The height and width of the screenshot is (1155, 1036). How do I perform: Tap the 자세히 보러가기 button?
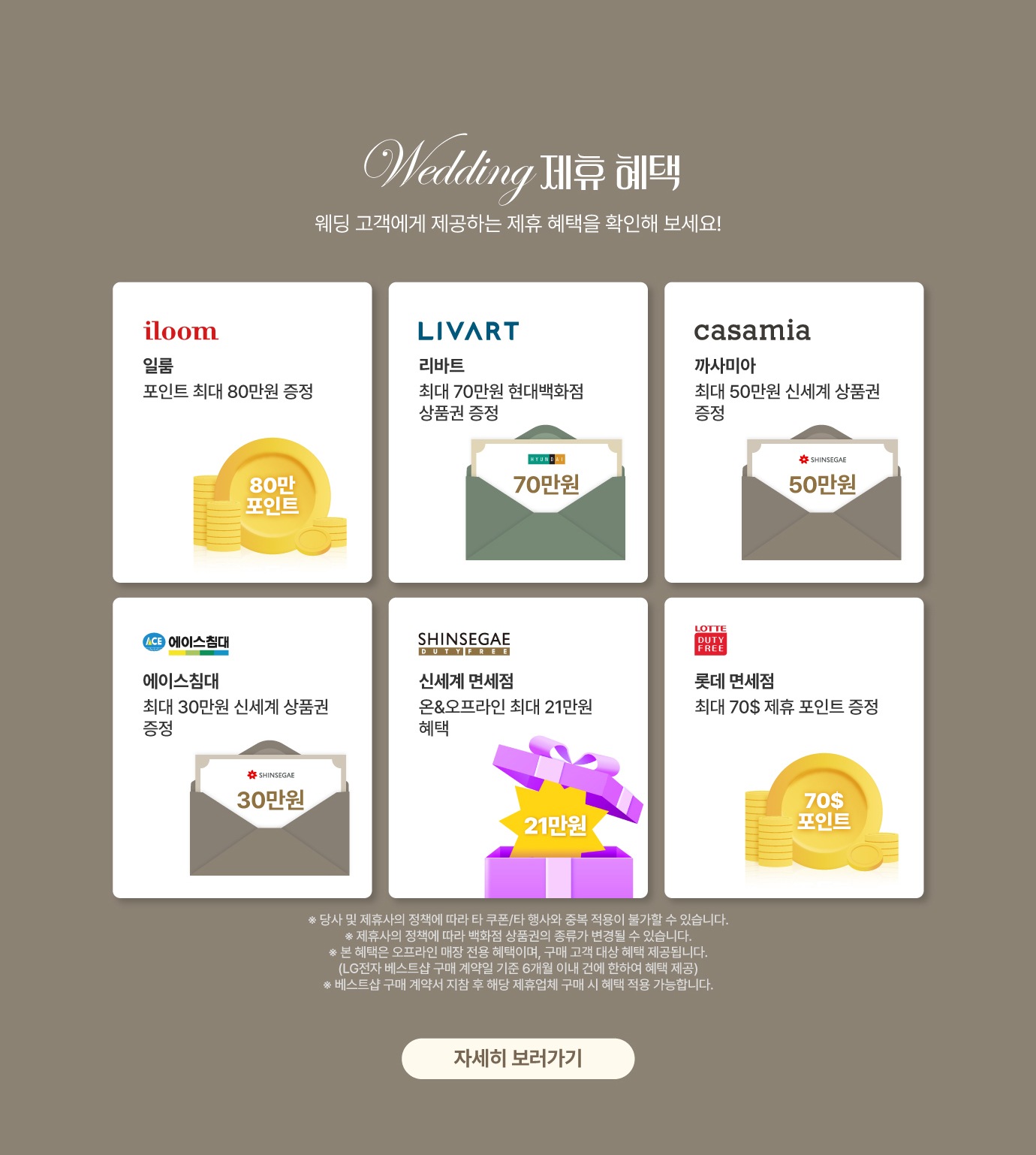(x=518, y=1058)
